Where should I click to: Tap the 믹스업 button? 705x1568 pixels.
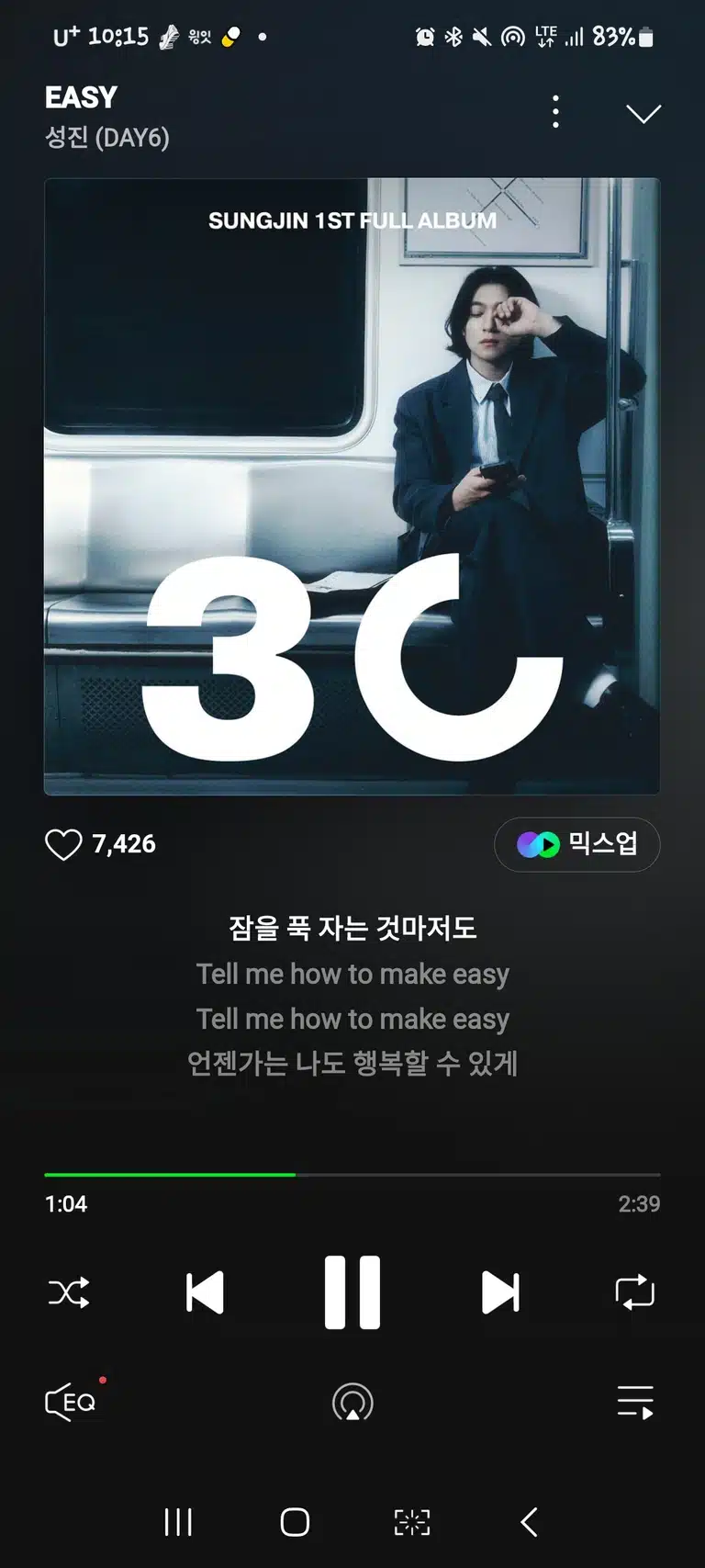tap(577, 844)
